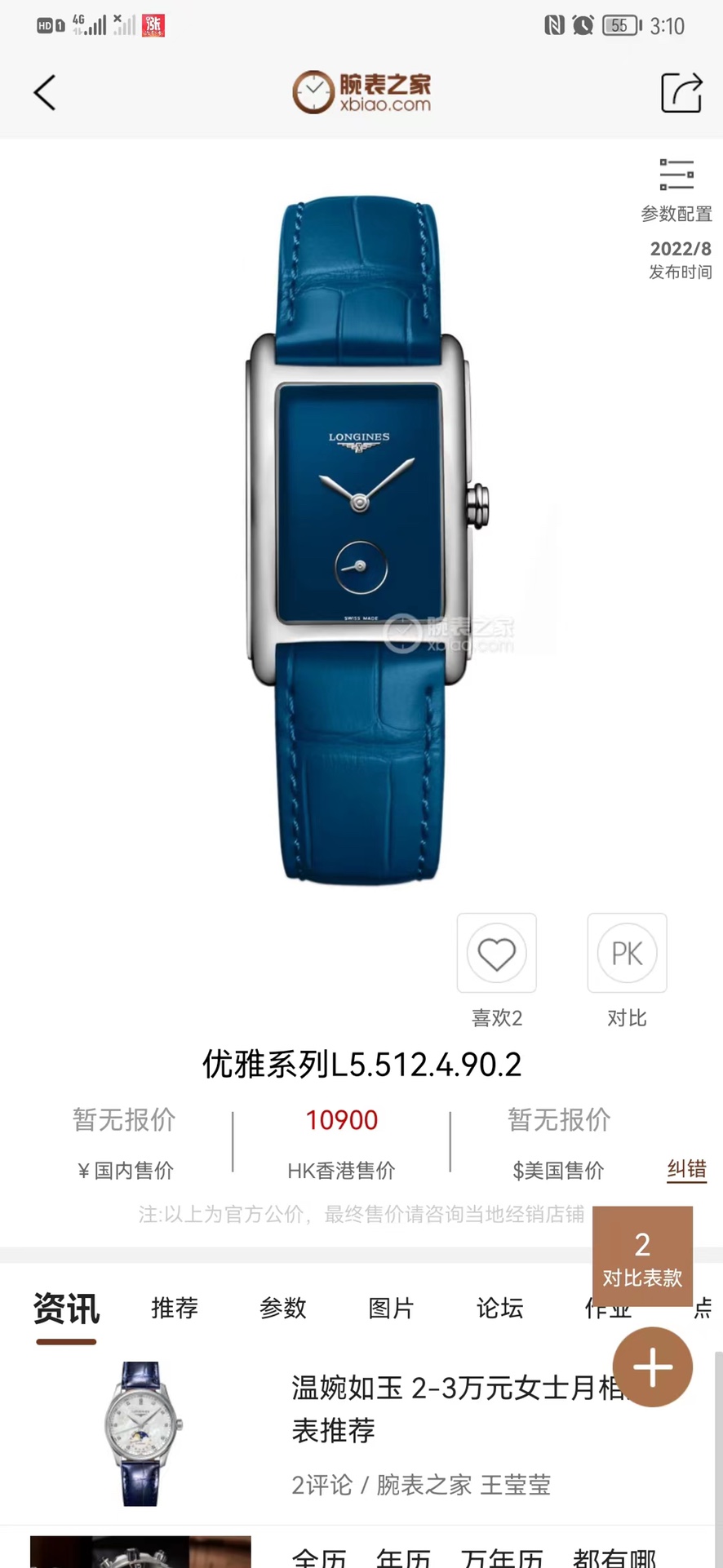Like this watch with the heart icon

496,953
